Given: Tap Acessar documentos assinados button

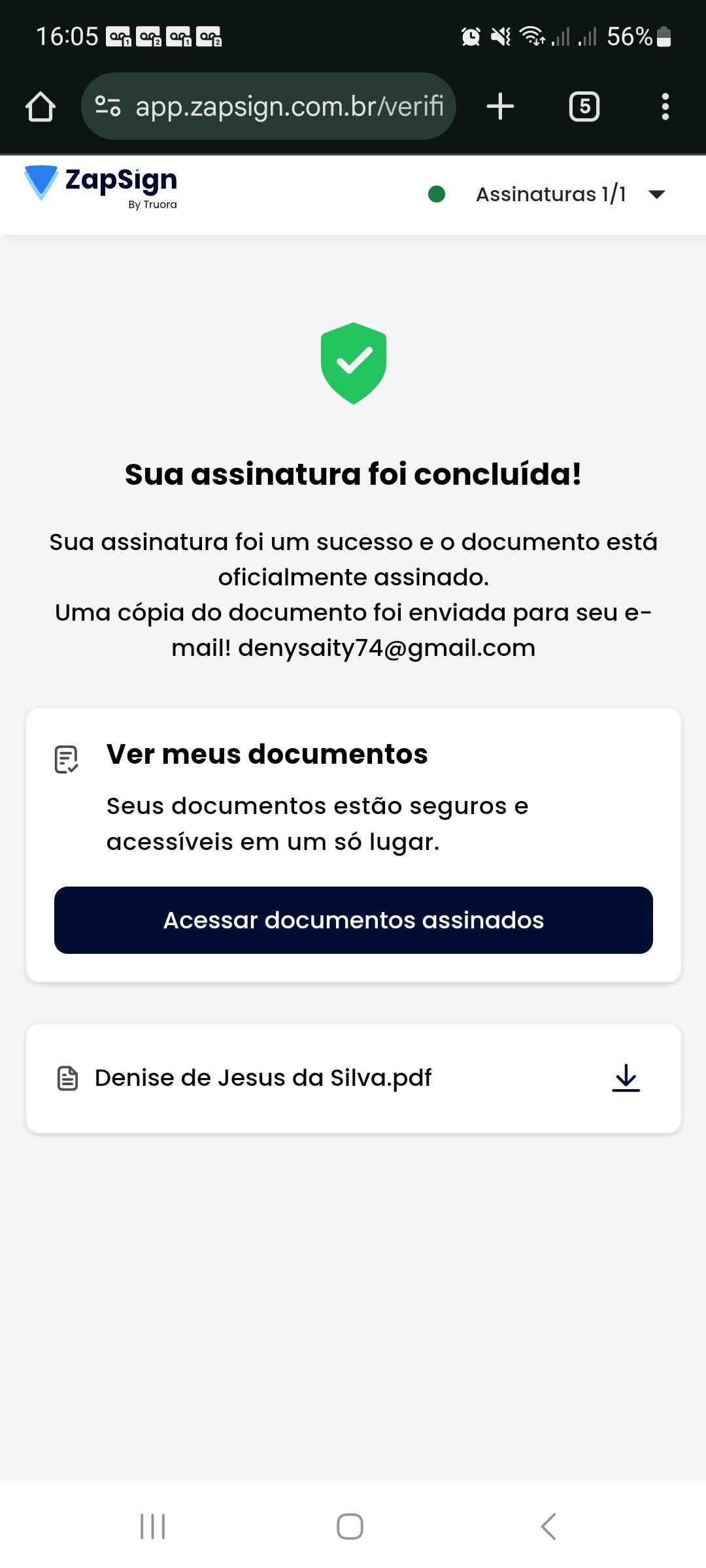Looking at the screenshot, I should 353,920.
